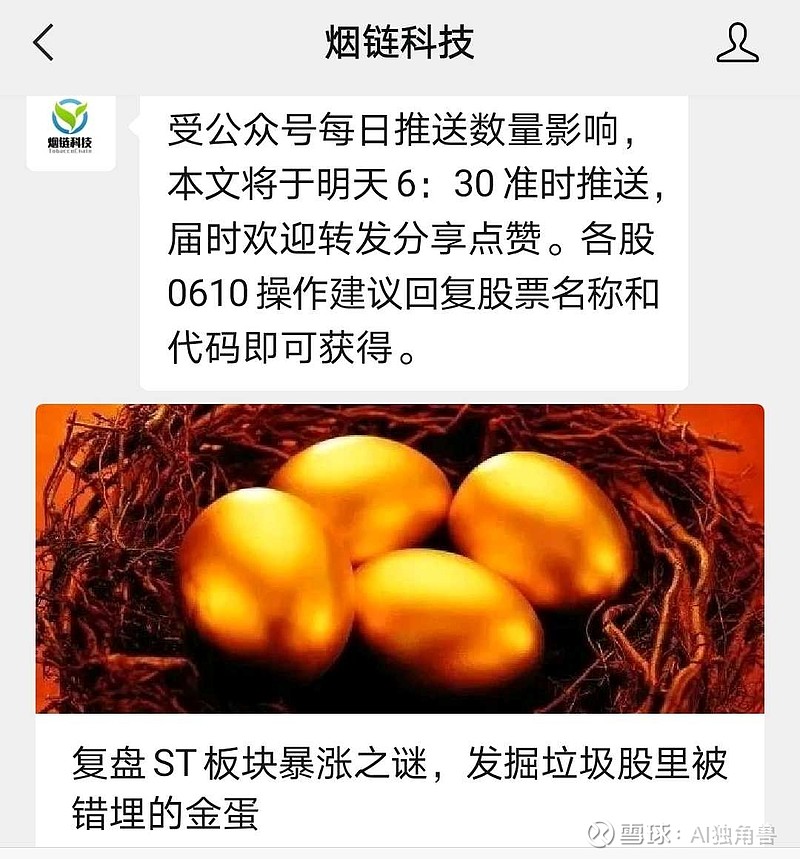Click the circular Xueqiu icon near watermark text

pyautogui.click(x=600, y=833)
